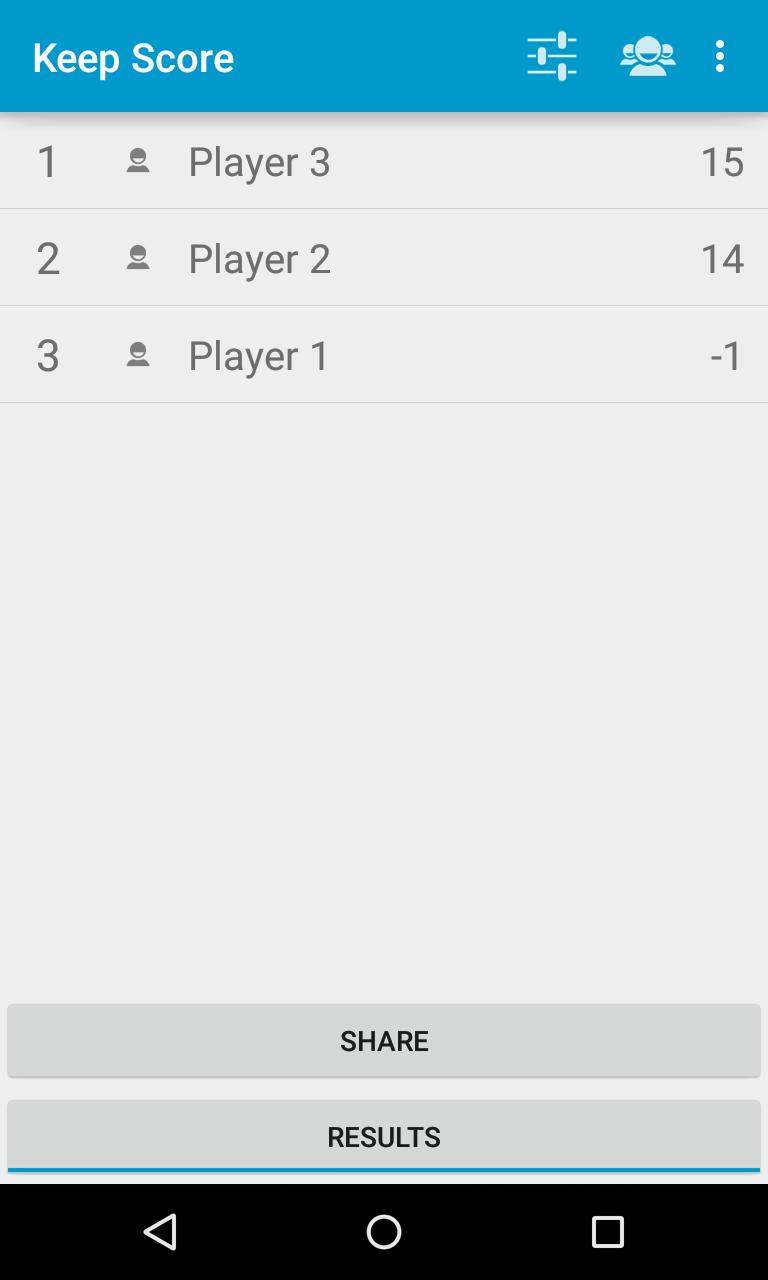768x1280 pixels.
Task: Tap the RESULTS button
Action: tap(384, 1137)
